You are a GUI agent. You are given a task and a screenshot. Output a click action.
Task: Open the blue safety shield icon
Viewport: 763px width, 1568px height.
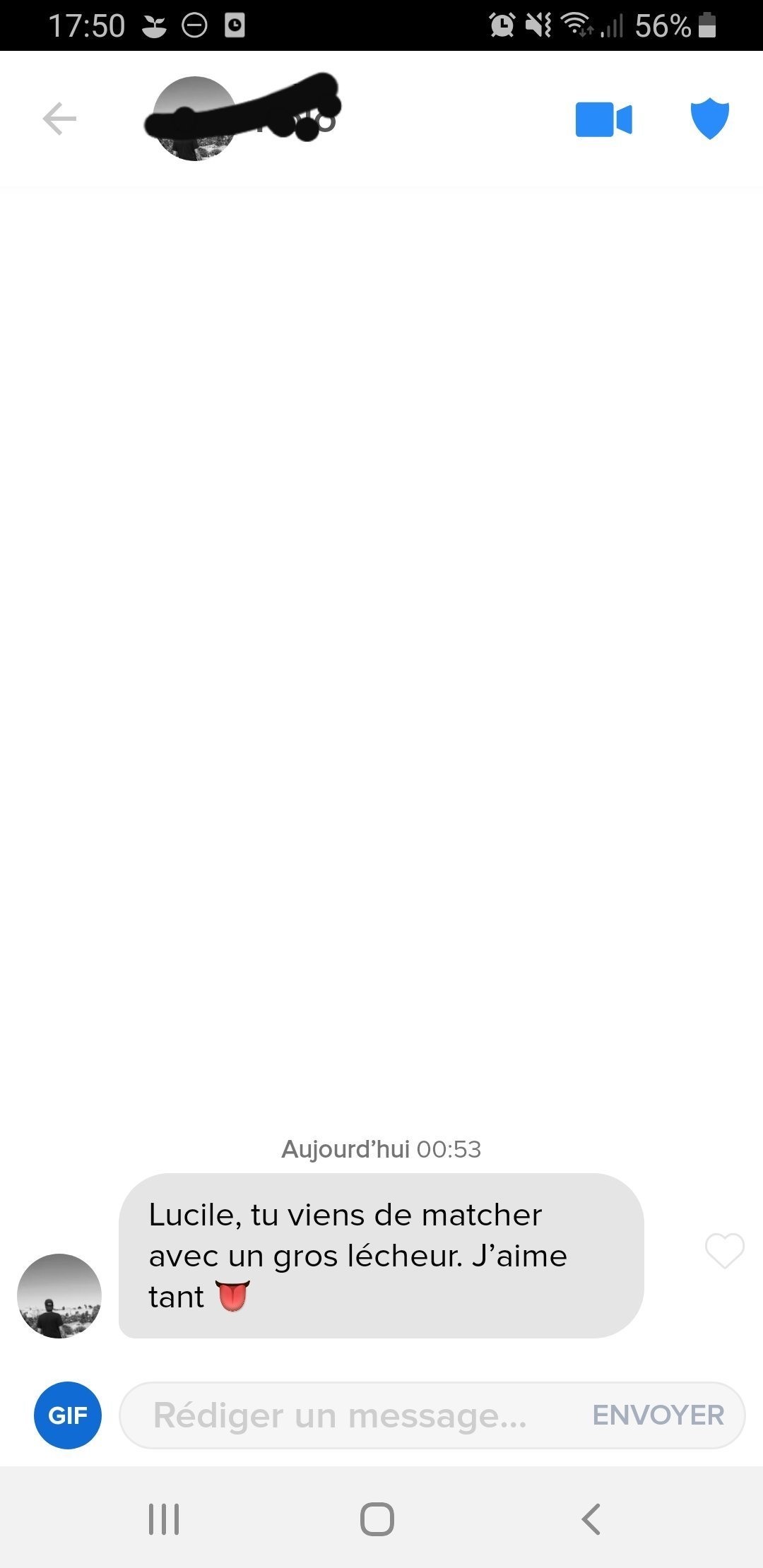709,119
